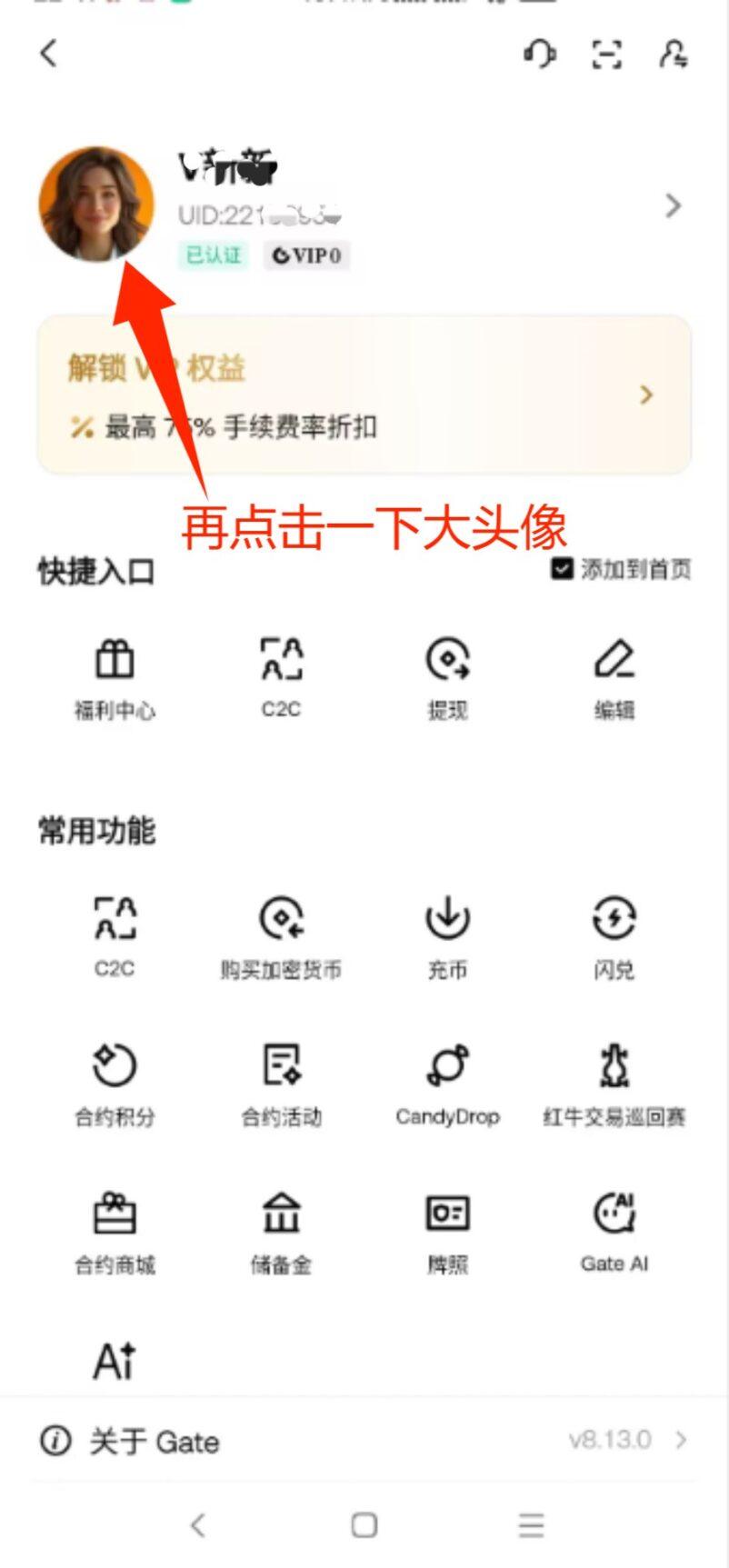
Task: Open CandyDrop
Action: [447, 1084]
